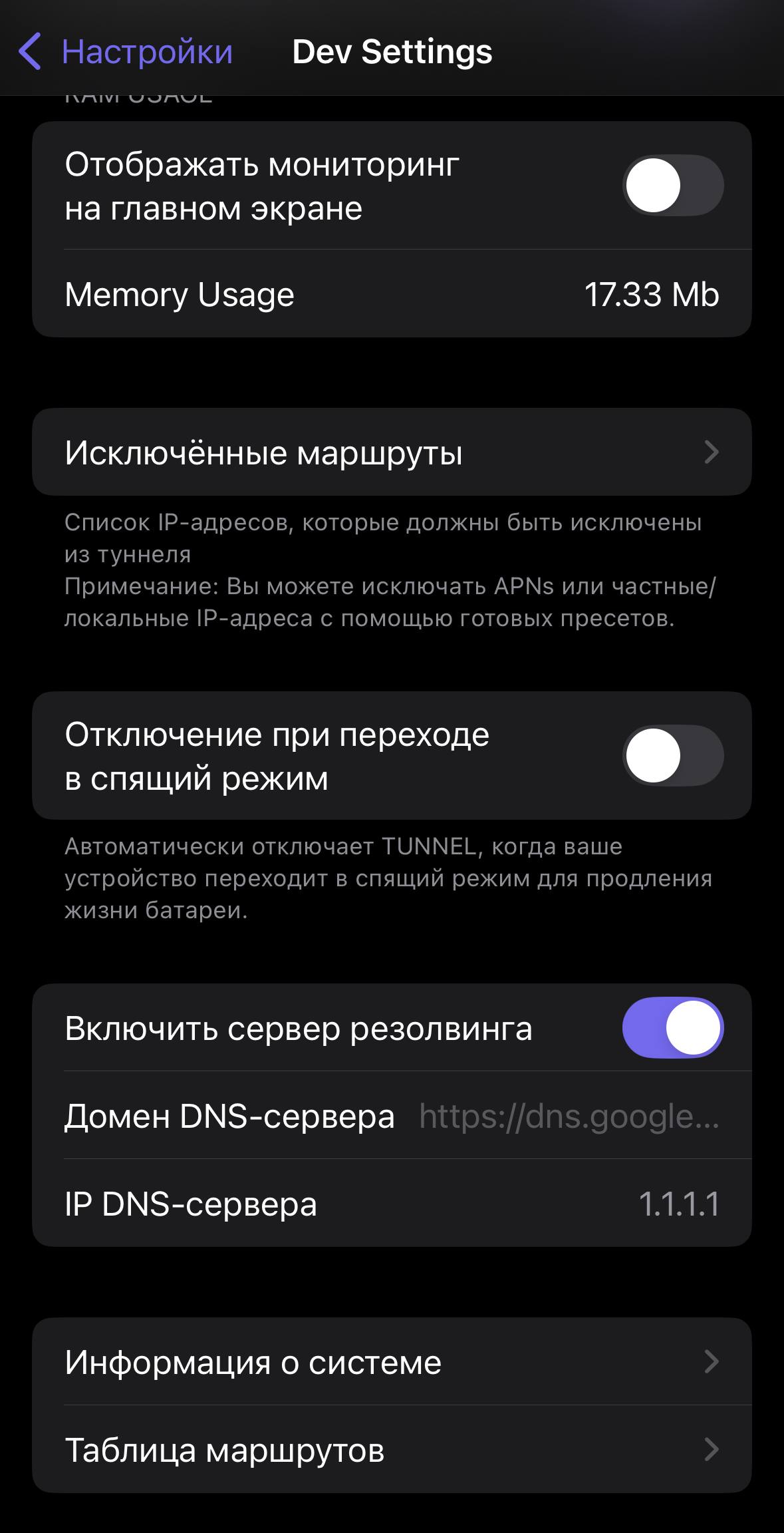The height and width of the screenshot is (1533, 784).
Task: Open Таблица маршрутов
Action: (392, 1449)
